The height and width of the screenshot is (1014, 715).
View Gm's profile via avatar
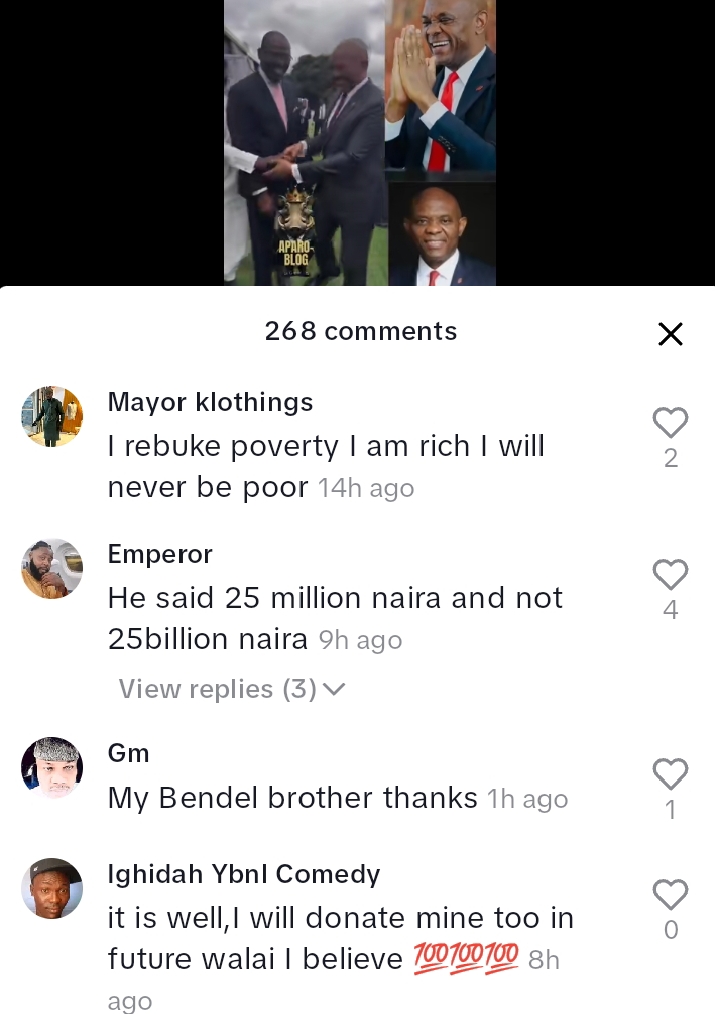52,768
